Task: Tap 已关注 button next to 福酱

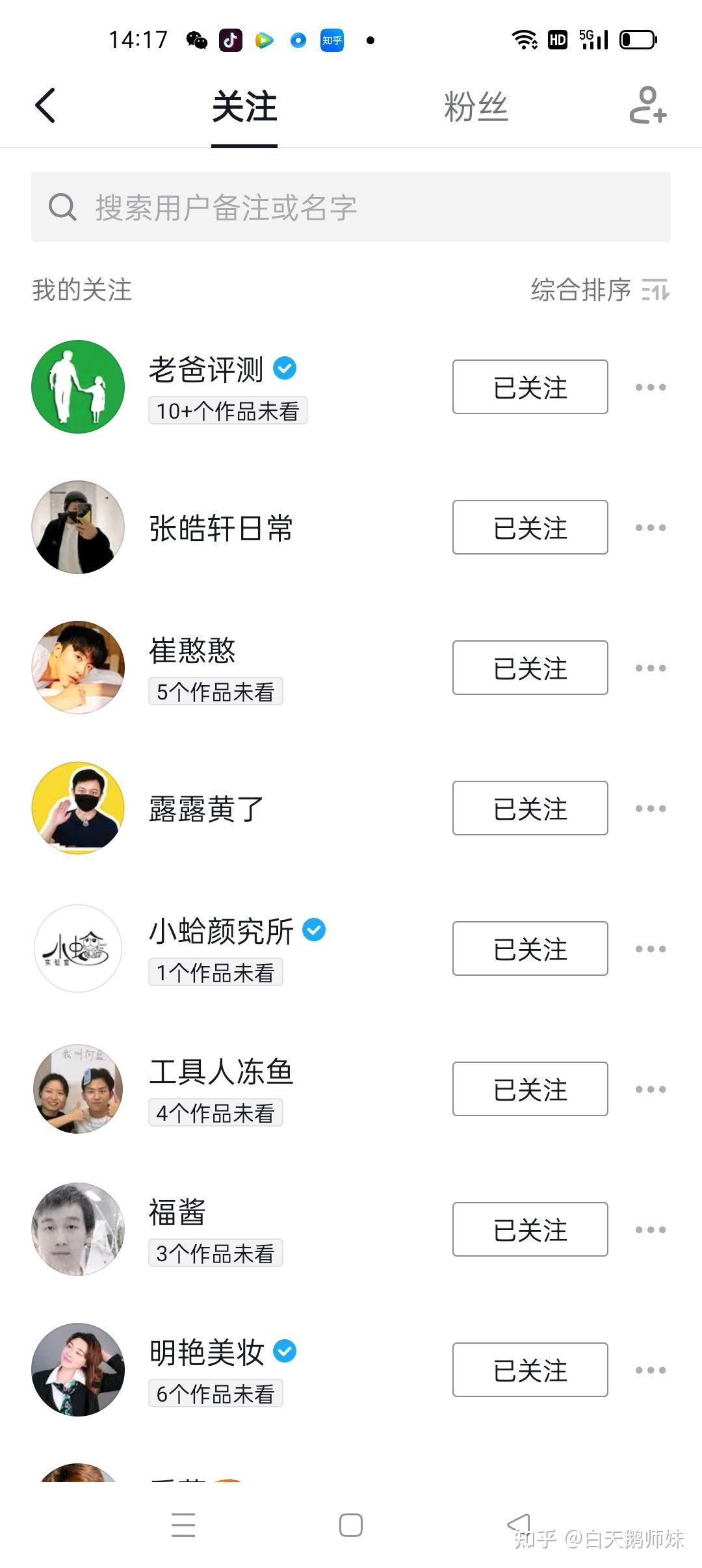Action: pos(530,1229)
